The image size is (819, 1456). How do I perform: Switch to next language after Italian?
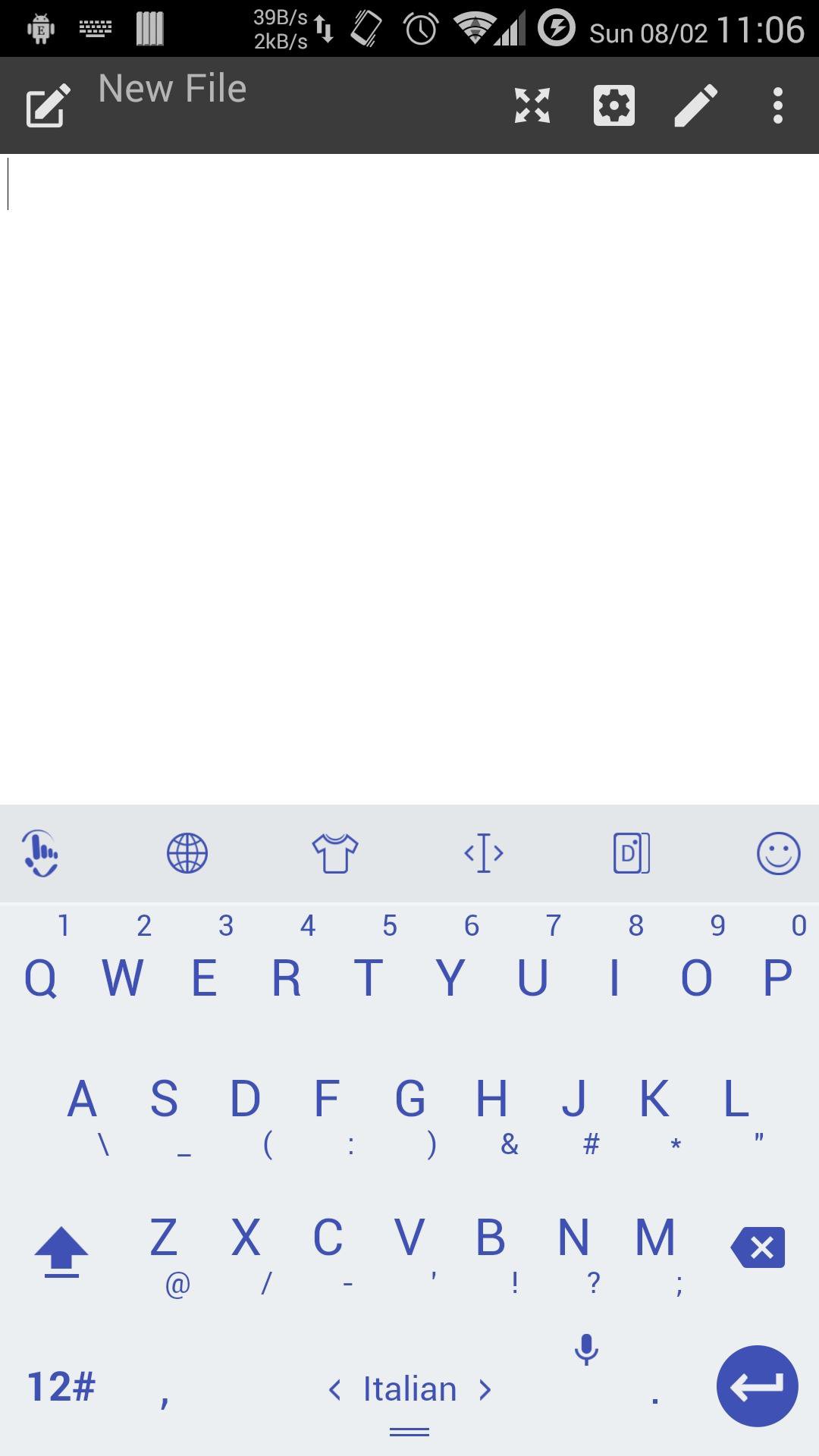[485, 1389]
